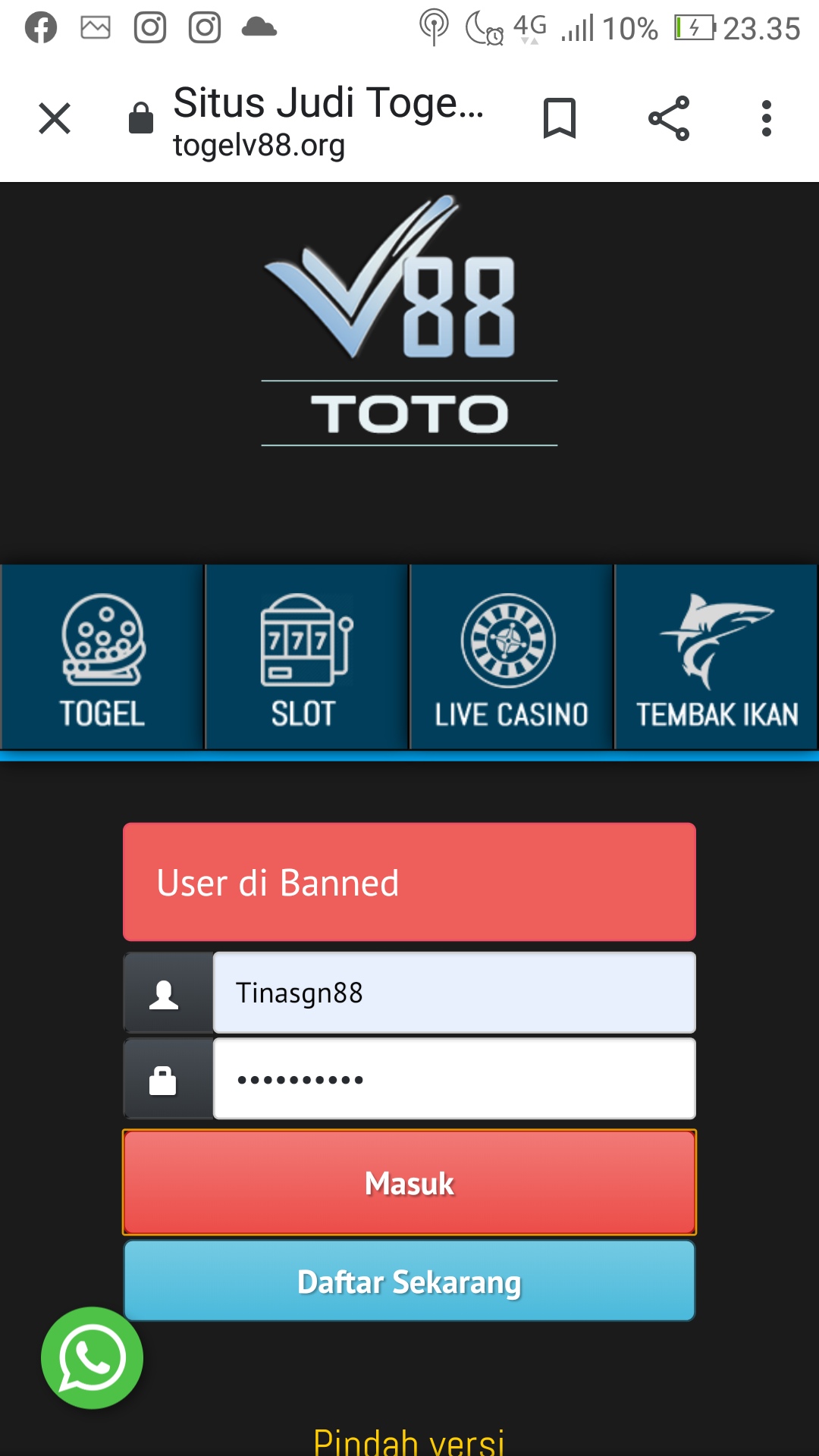Viewport: 819px width, 1456px height.
Task: Open the Togel lottery game section
Action: (x=102, y=656)
